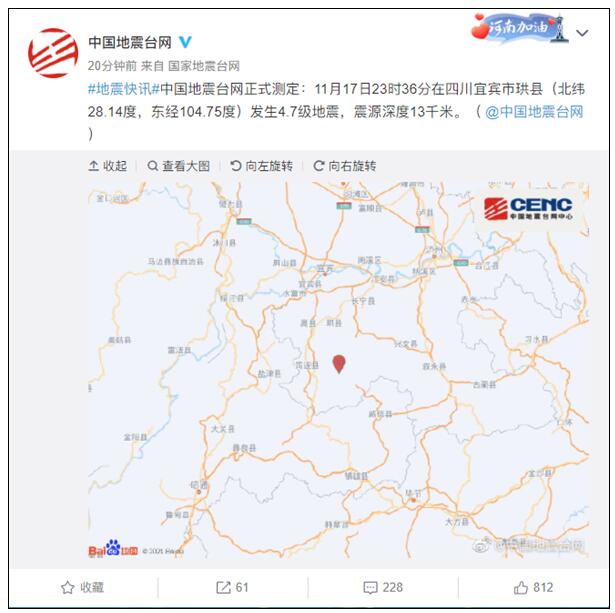Open the 中国地震台网 profile avatar
615x613 pixels.
(51, 52)
